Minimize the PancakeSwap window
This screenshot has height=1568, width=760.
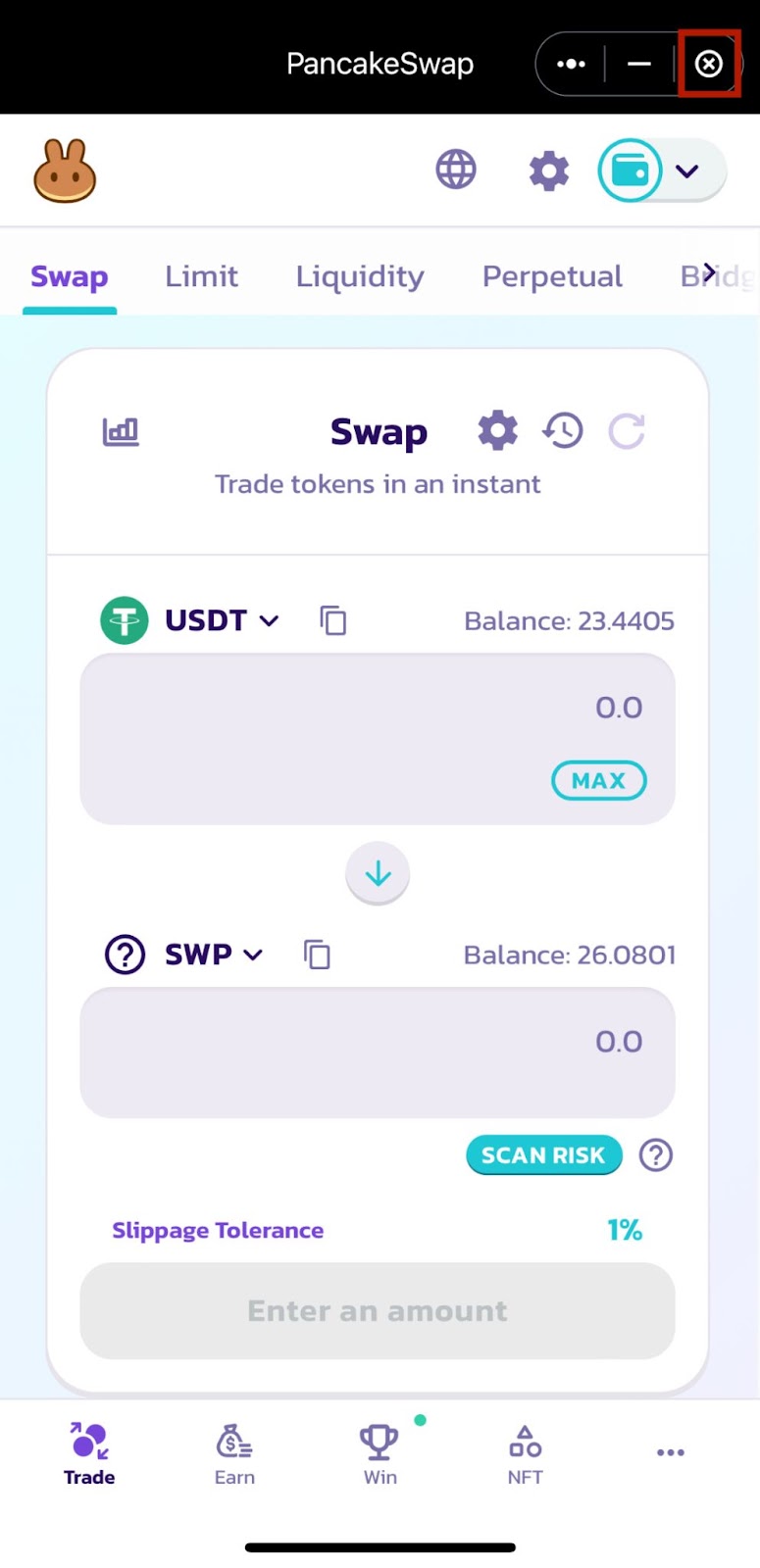[x=639, y=64]
